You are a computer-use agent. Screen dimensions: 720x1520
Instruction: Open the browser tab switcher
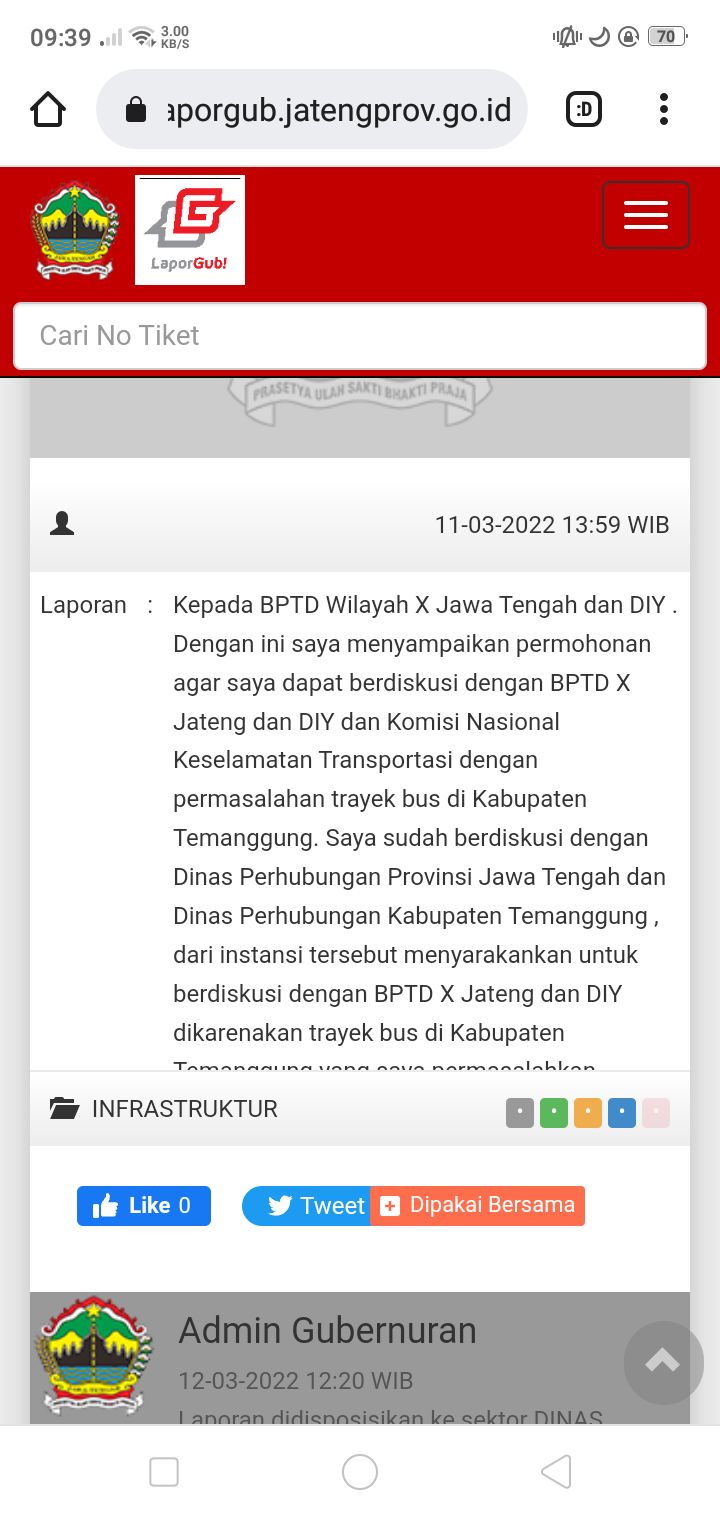584,110
